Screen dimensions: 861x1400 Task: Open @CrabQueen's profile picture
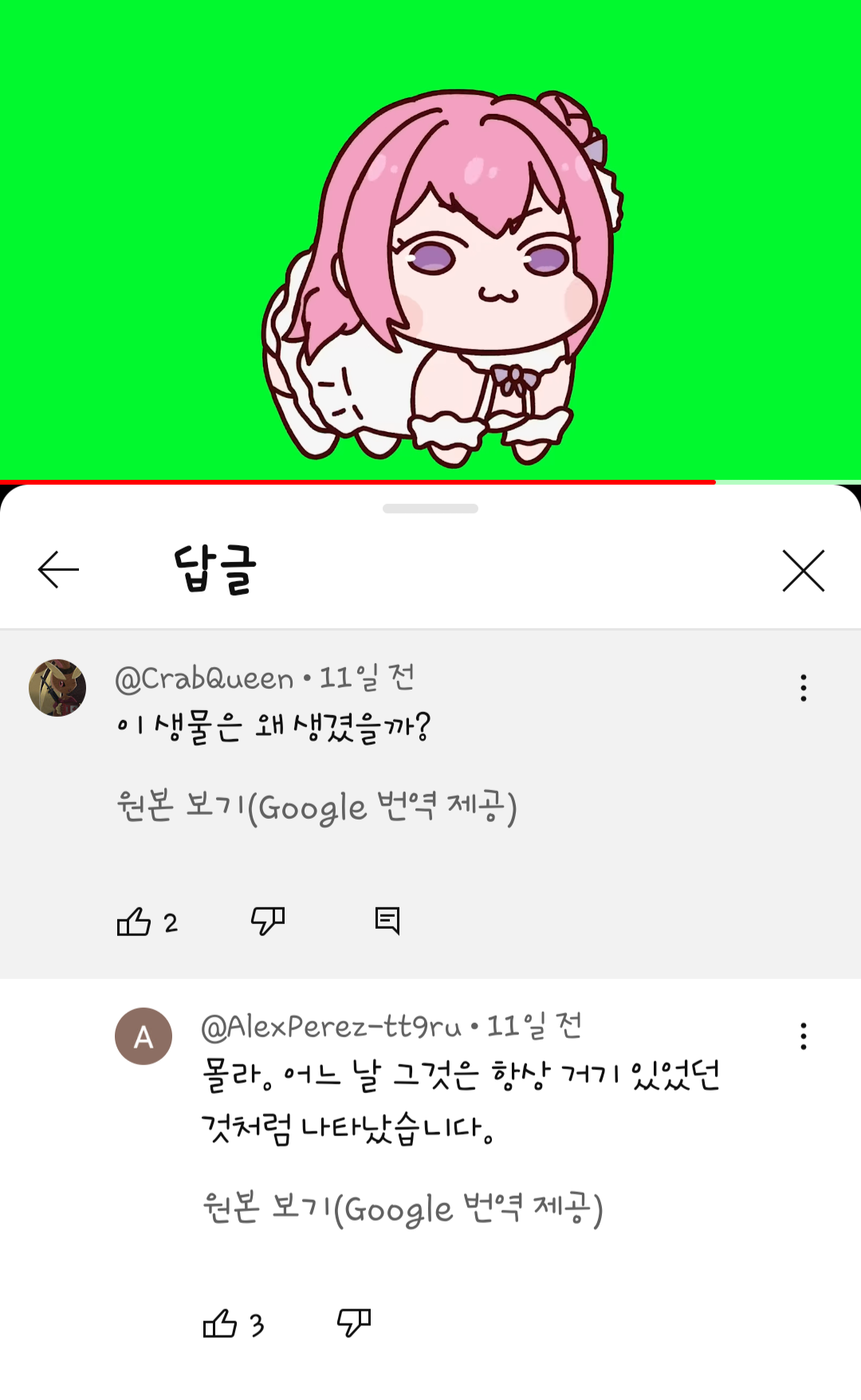[57, 687]
